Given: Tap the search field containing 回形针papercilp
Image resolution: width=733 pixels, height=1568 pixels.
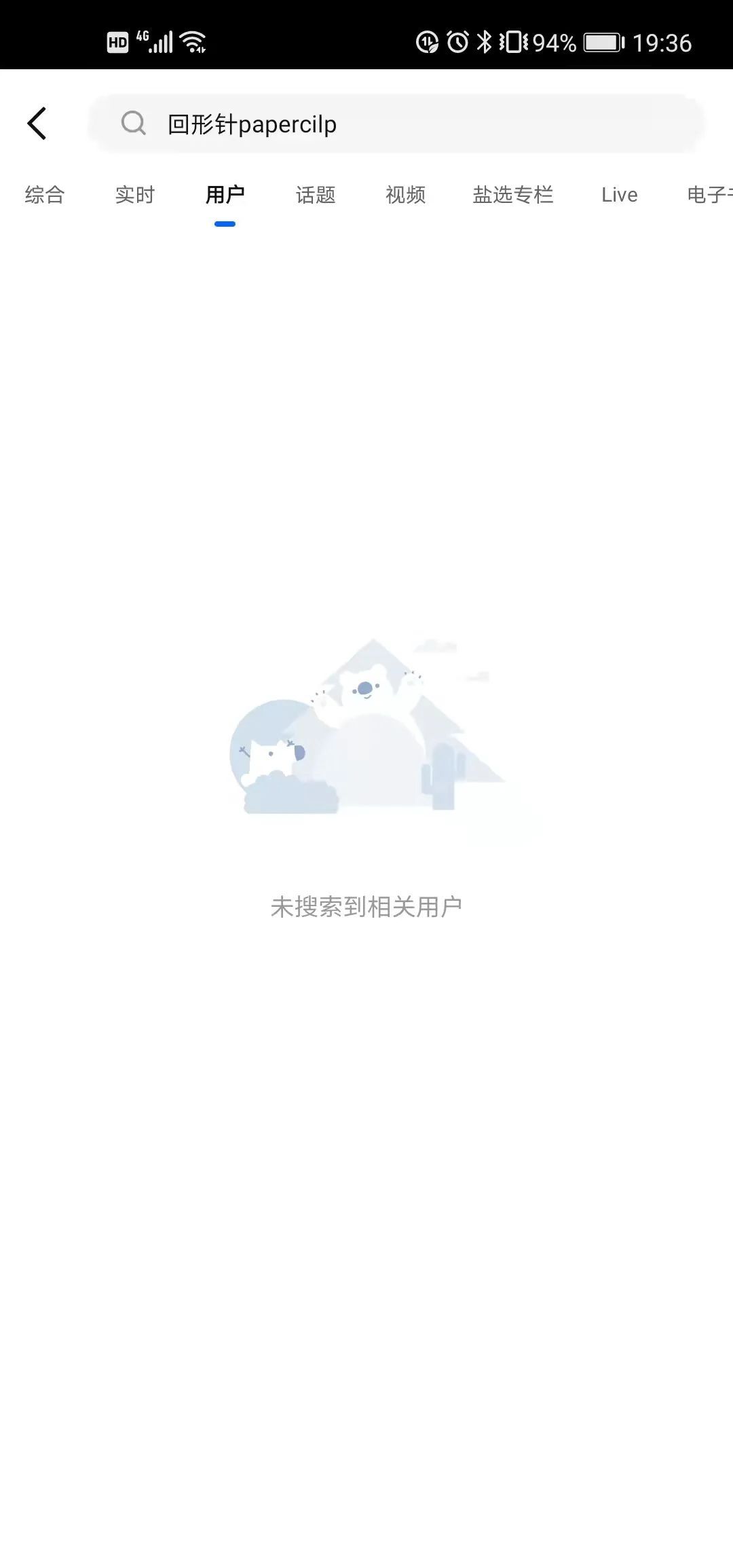Looking at the screenshot, I should click(x=407, y=124).
